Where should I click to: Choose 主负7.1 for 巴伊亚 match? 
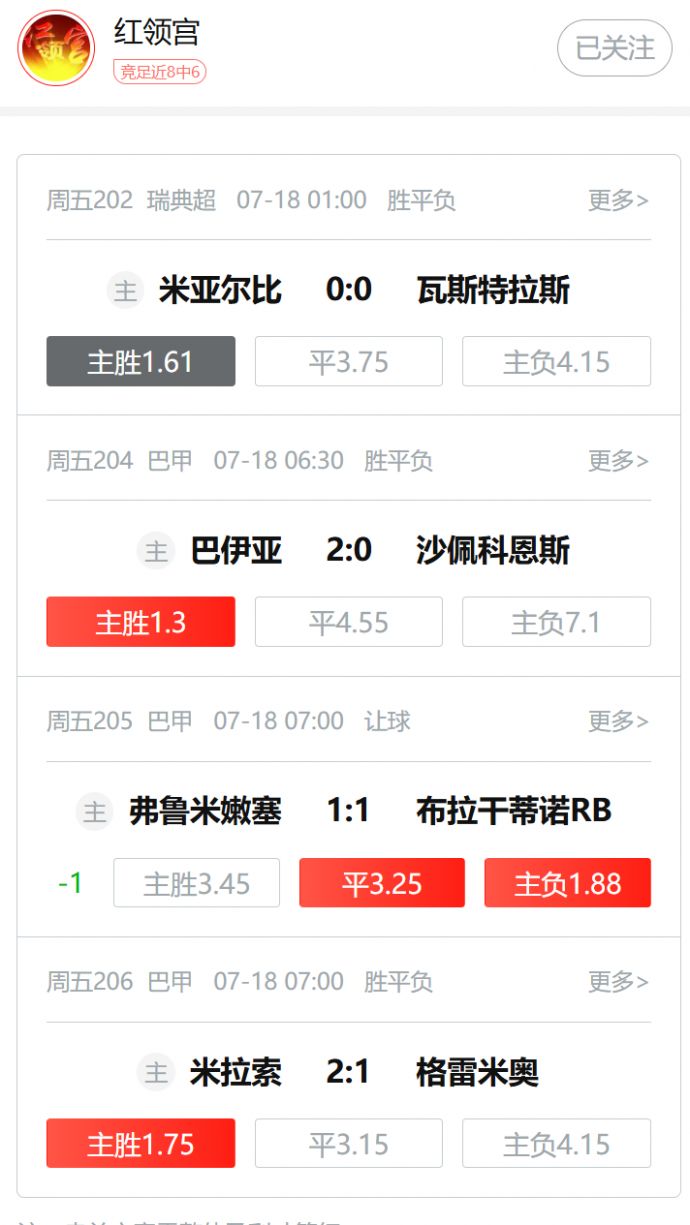click(x=556, y=622)
